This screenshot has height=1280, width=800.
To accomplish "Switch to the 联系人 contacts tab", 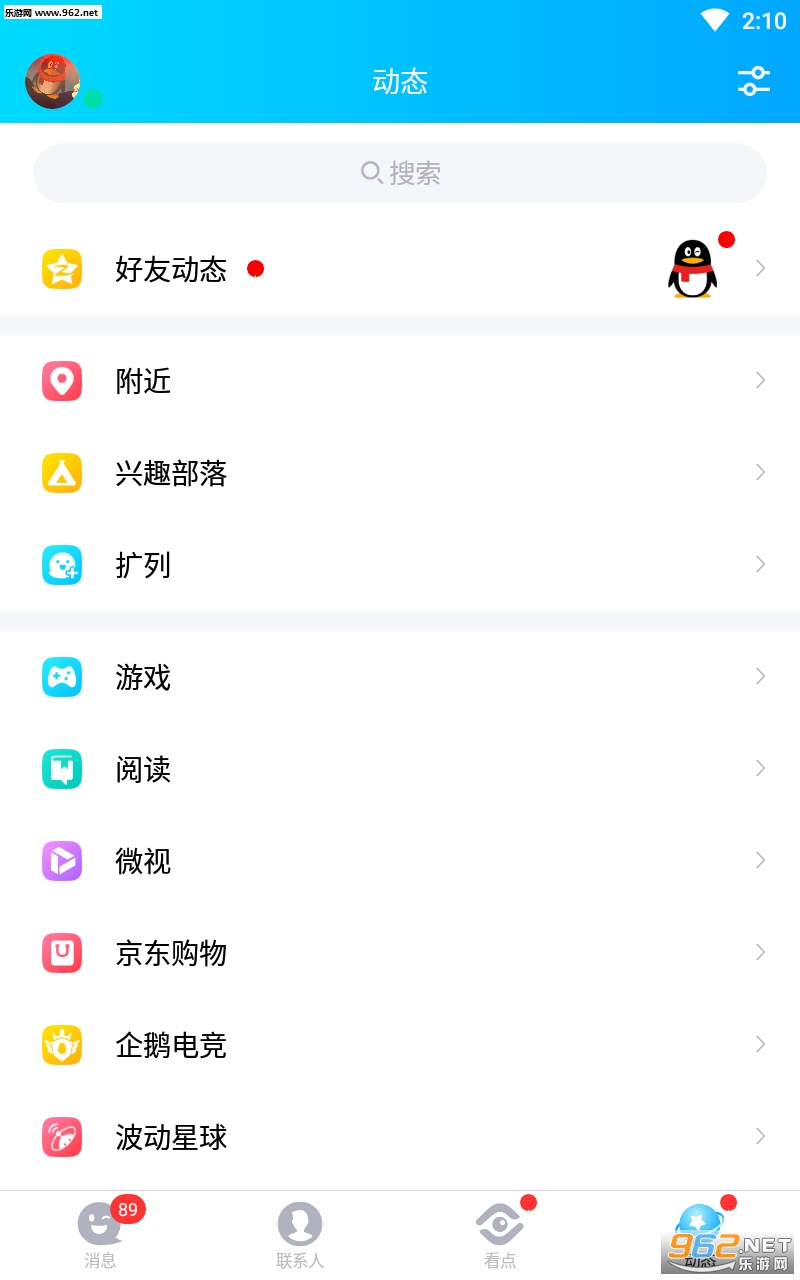I will [300, 1235].
